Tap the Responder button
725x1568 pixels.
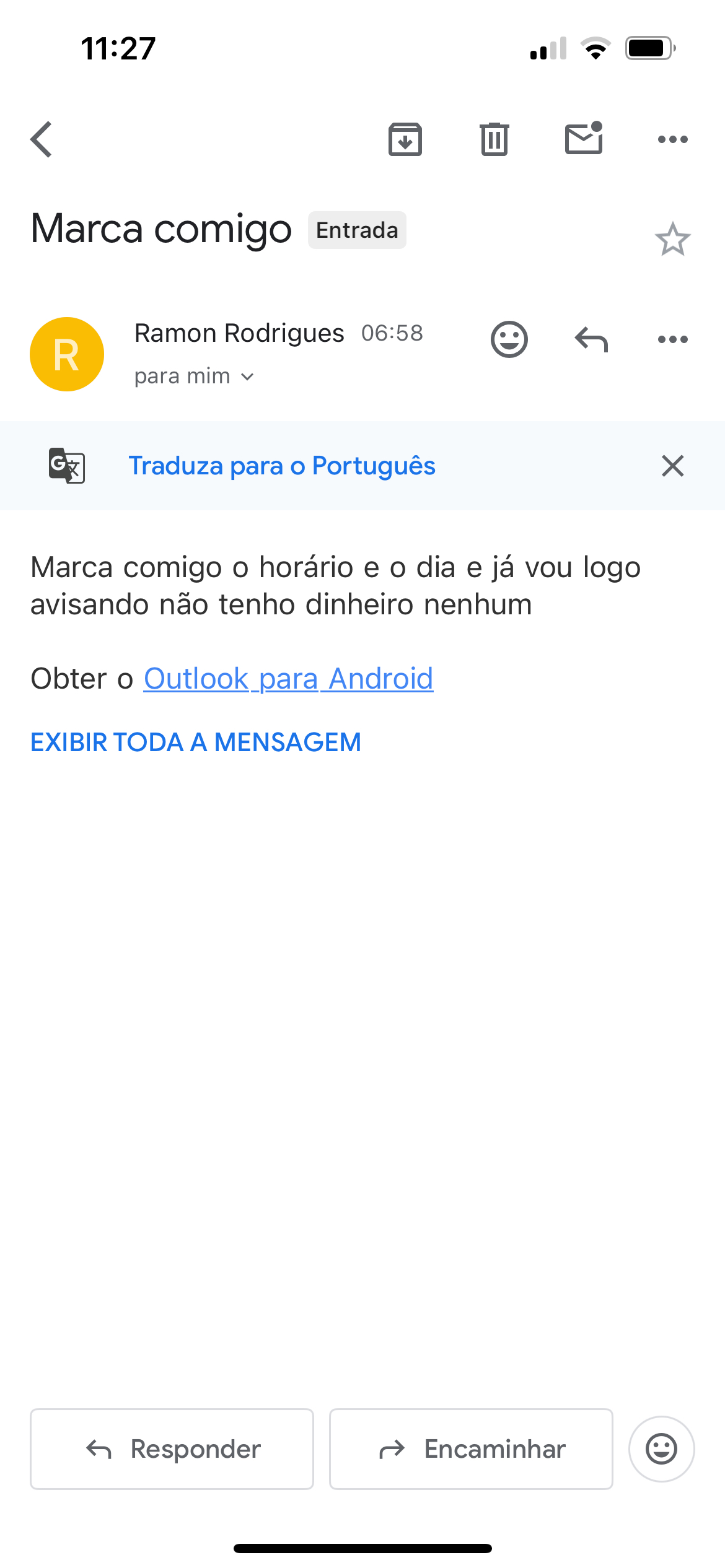tap(172, 1449)
